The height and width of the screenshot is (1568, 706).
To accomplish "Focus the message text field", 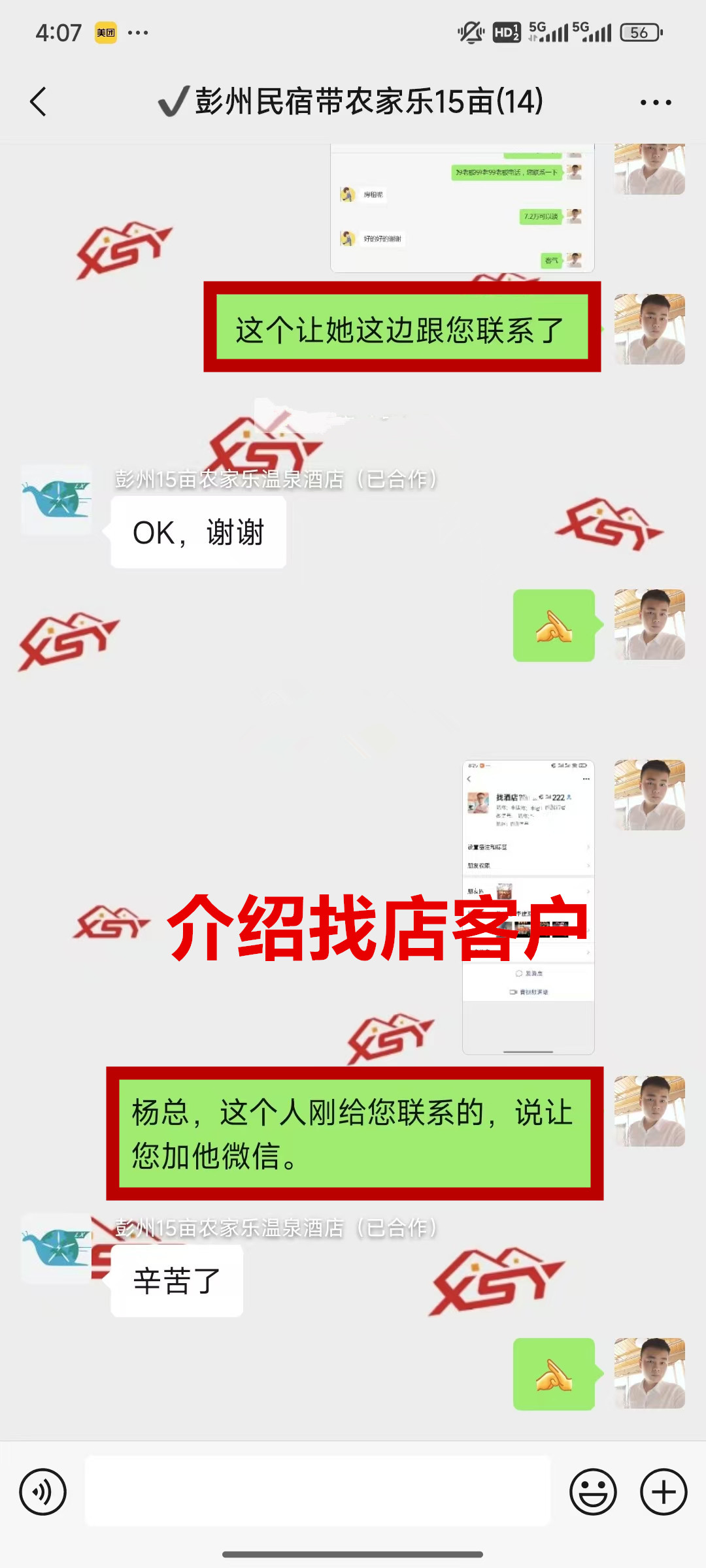I will tap(318, 1491).
